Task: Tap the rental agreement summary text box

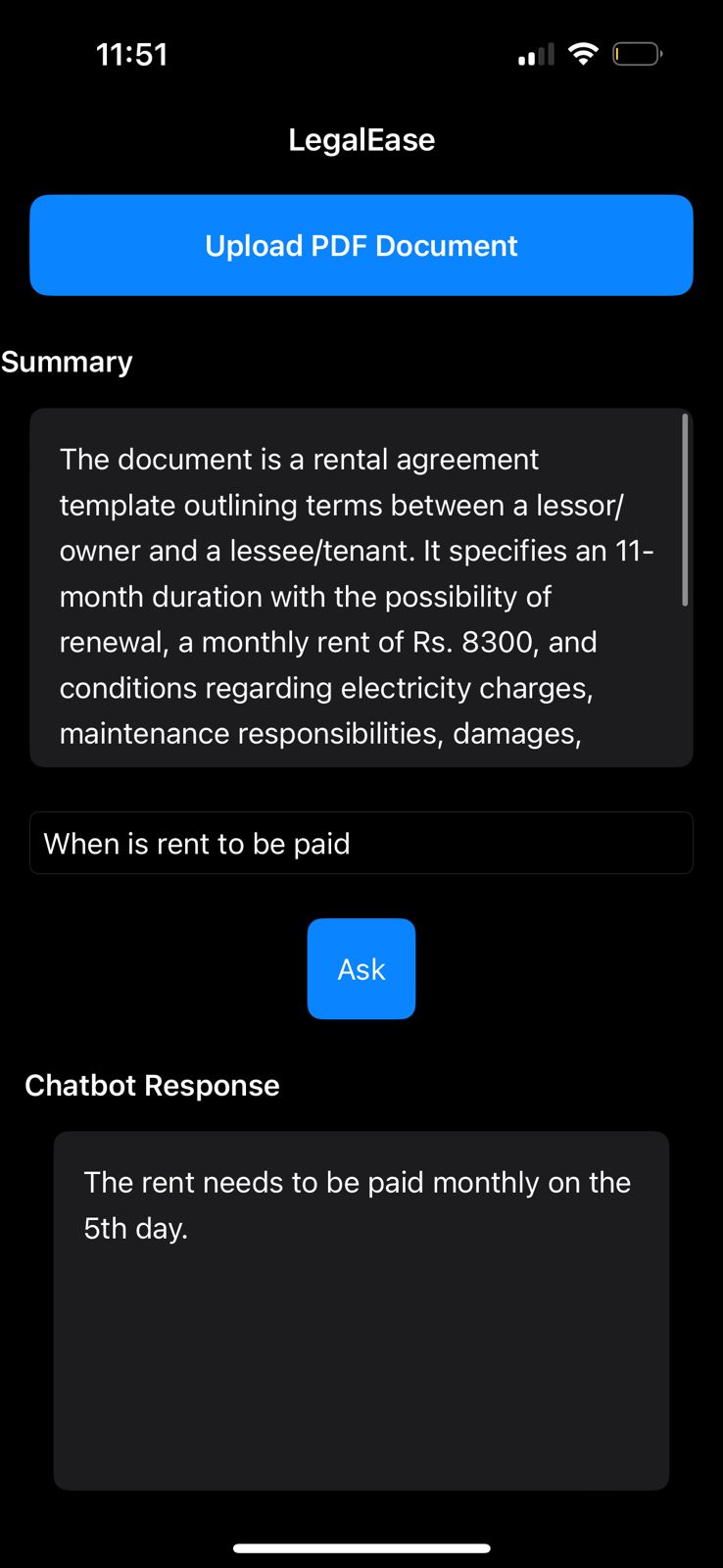Action: 361,586
